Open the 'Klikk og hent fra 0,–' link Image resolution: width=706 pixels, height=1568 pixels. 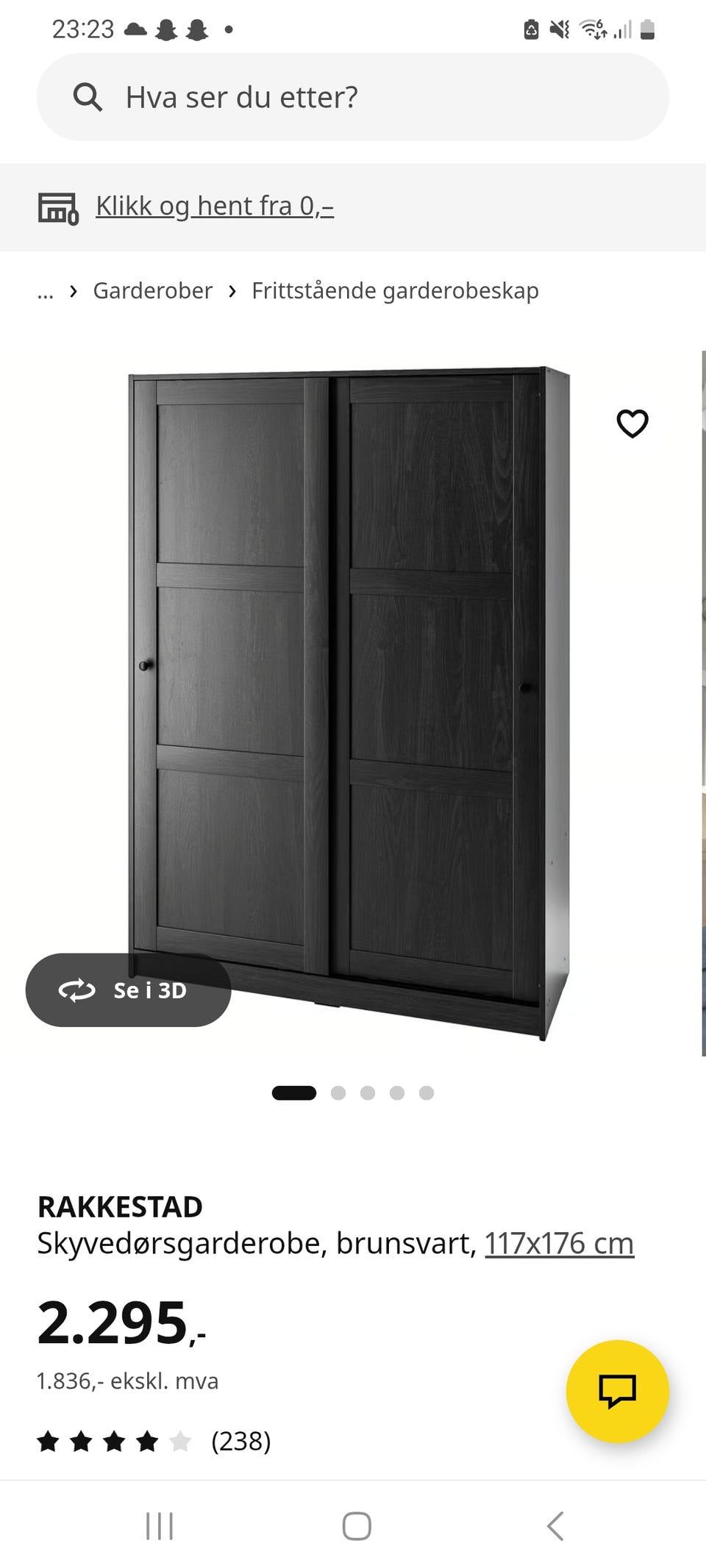pyautogui.click(x=214, y=207)
